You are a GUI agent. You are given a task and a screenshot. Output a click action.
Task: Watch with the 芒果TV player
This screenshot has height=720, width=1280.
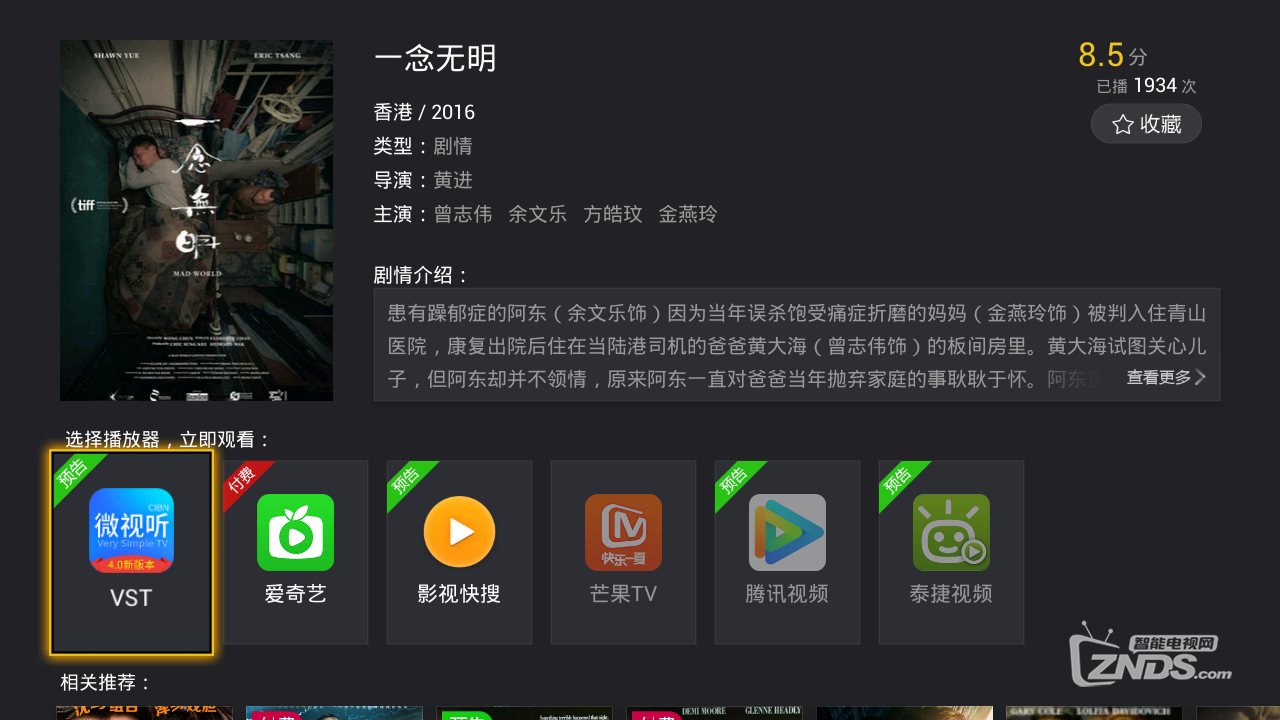[x=623, y=551]
